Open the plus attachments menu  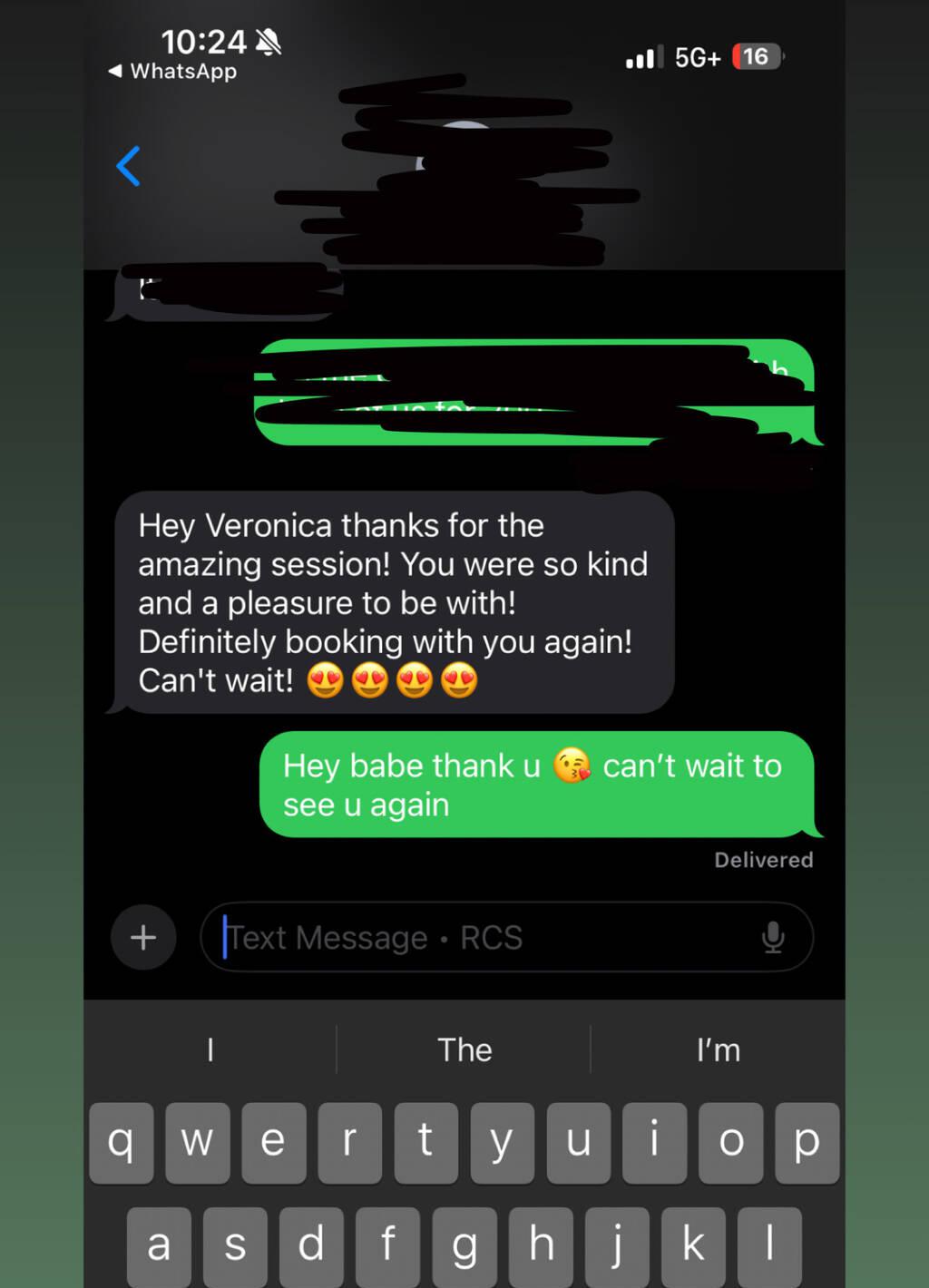(143, 937)
